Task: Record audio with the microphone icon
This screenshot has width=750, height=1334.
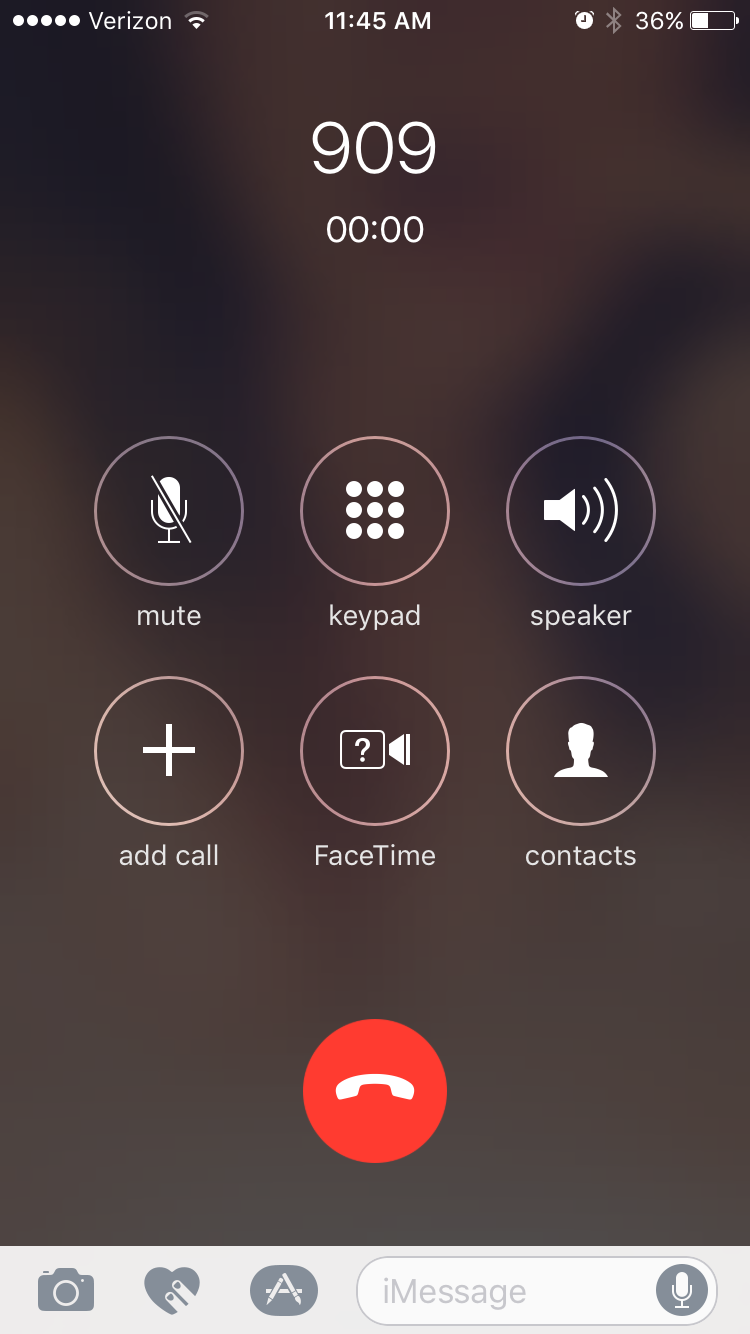Action: (x=682, y=1290)
